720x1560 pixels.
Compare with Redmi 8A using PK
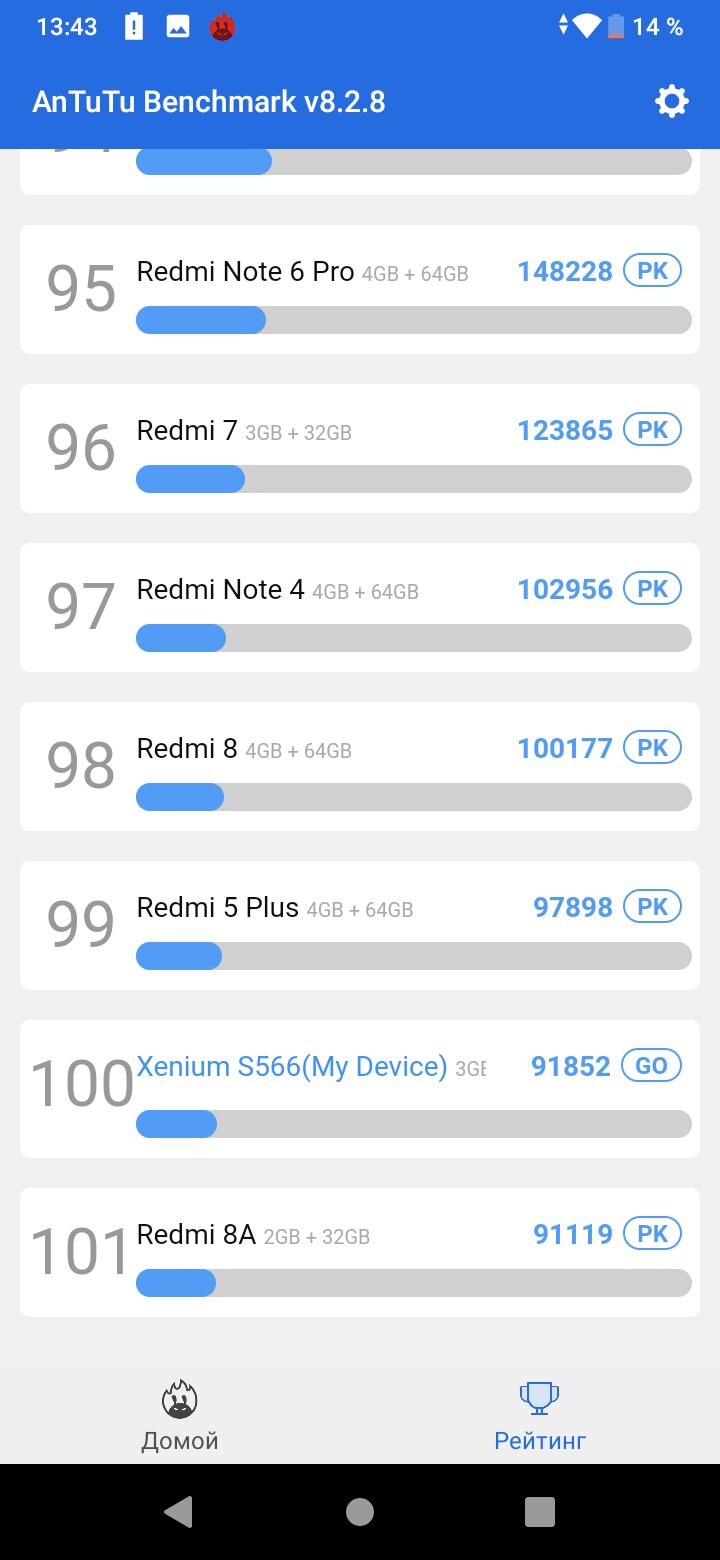click(x=652, y=1234)
